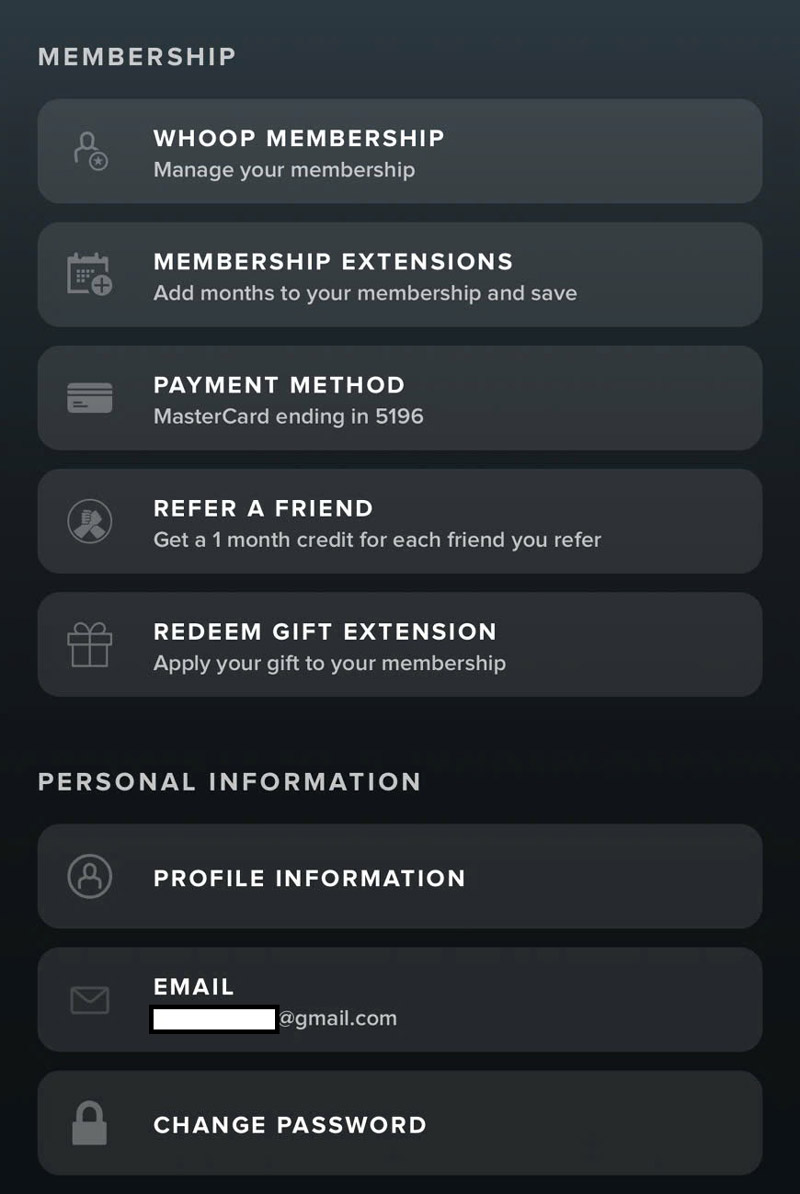Open the Payment Method settings
This screenshot has width=800, height=1194.
[x=400, y=398]
